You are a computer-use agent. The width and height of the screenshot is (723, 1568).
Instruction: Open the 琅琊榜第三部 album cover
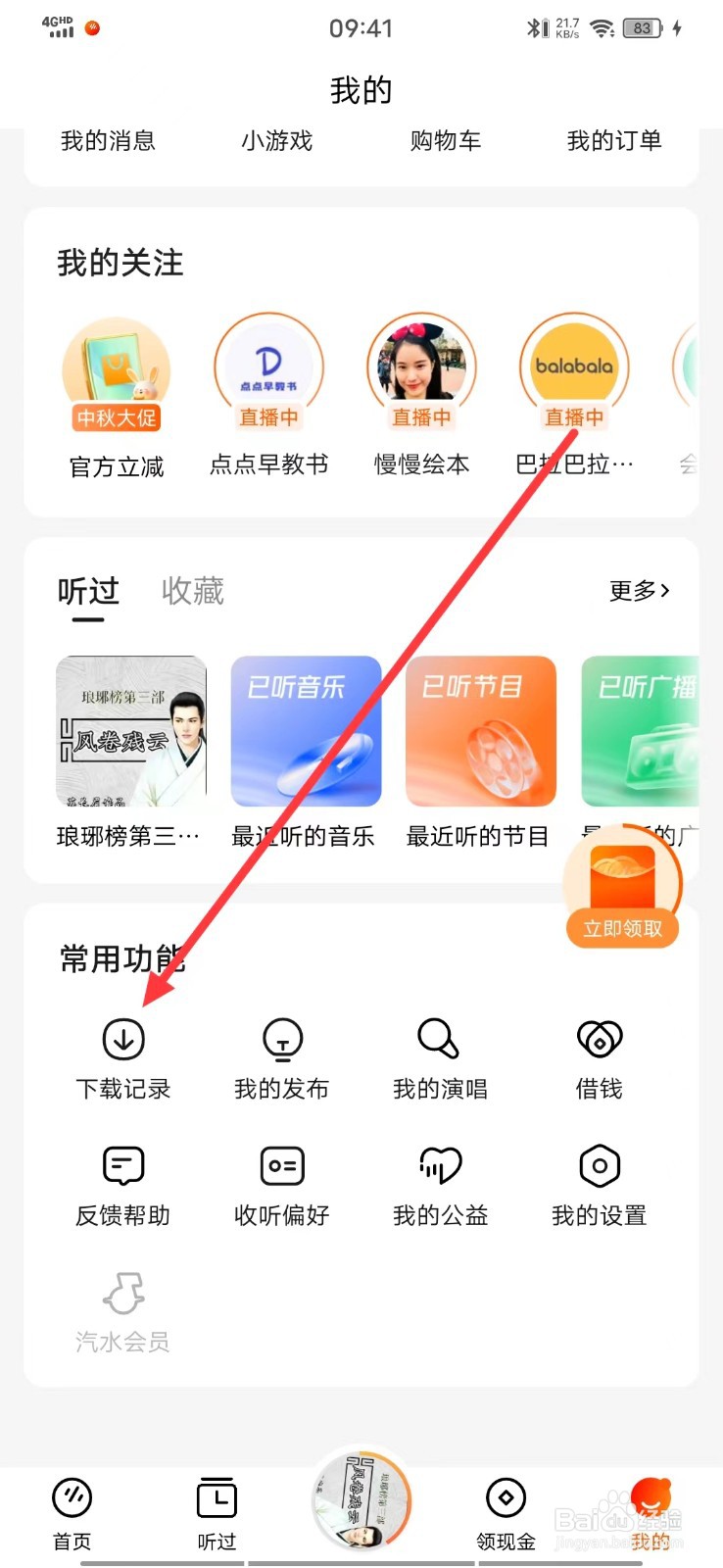click(131, 731)
